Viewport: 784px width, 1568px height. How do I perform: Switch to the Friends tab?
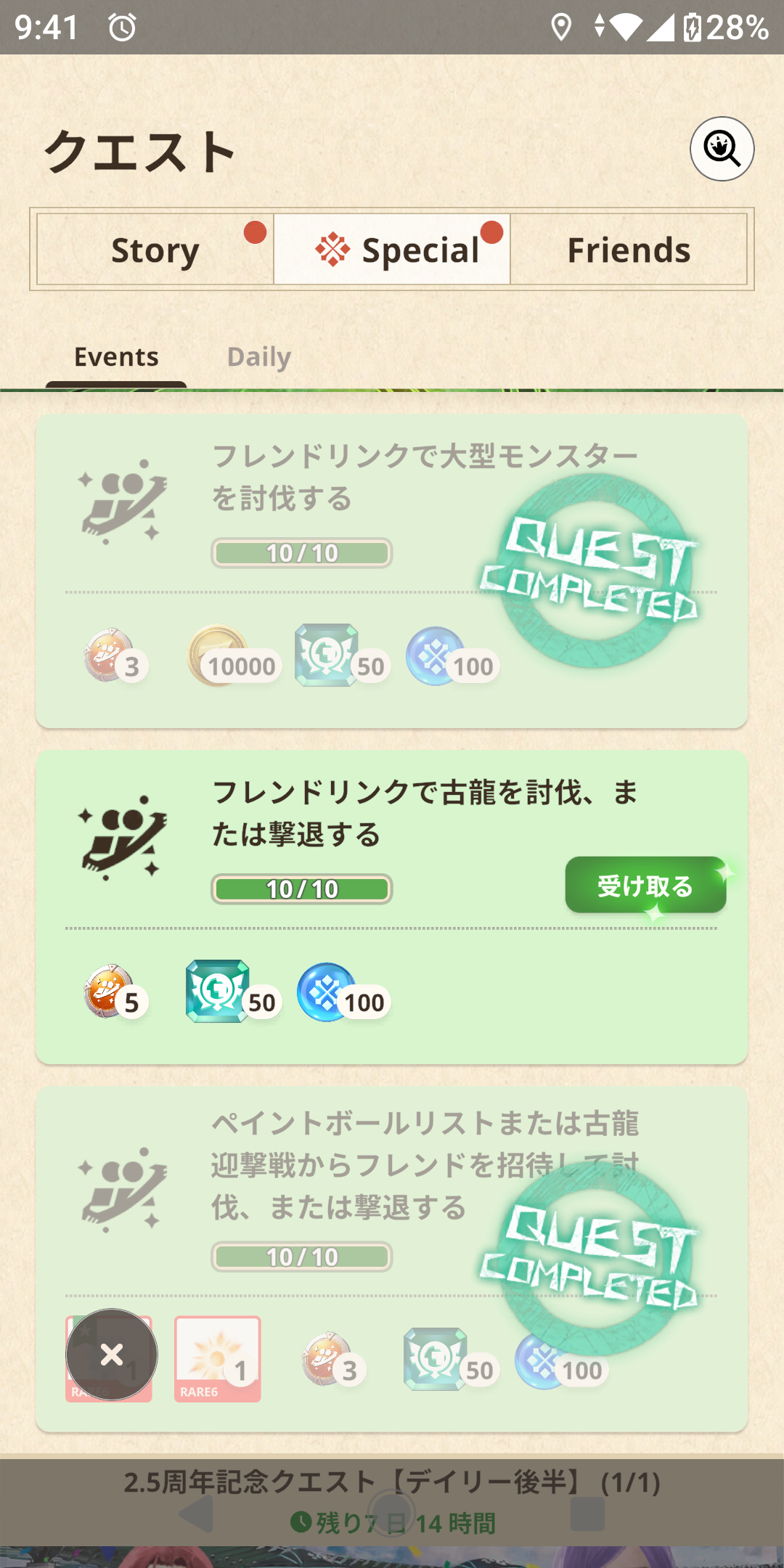click(629, 250)
